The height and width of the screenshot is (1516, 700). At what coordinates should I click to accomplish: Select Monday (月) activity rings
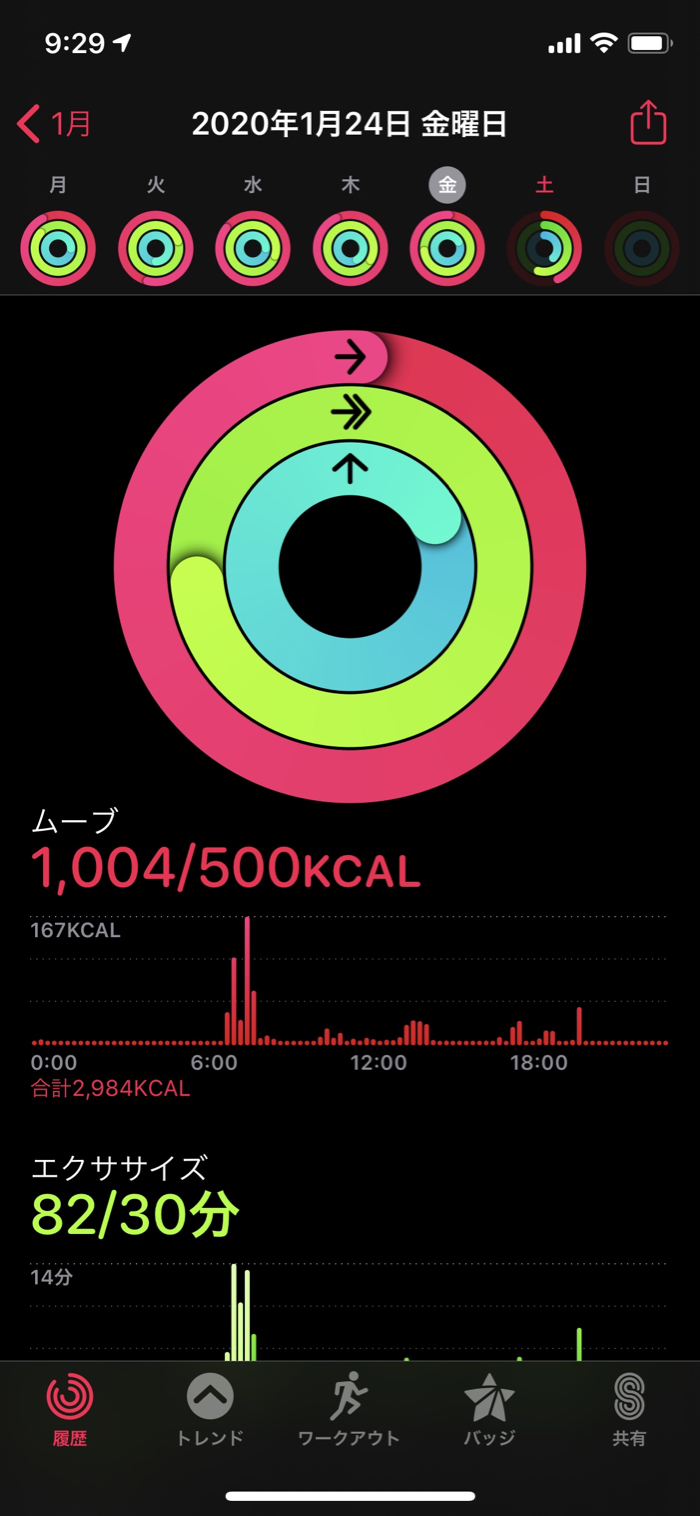[58, 248]
